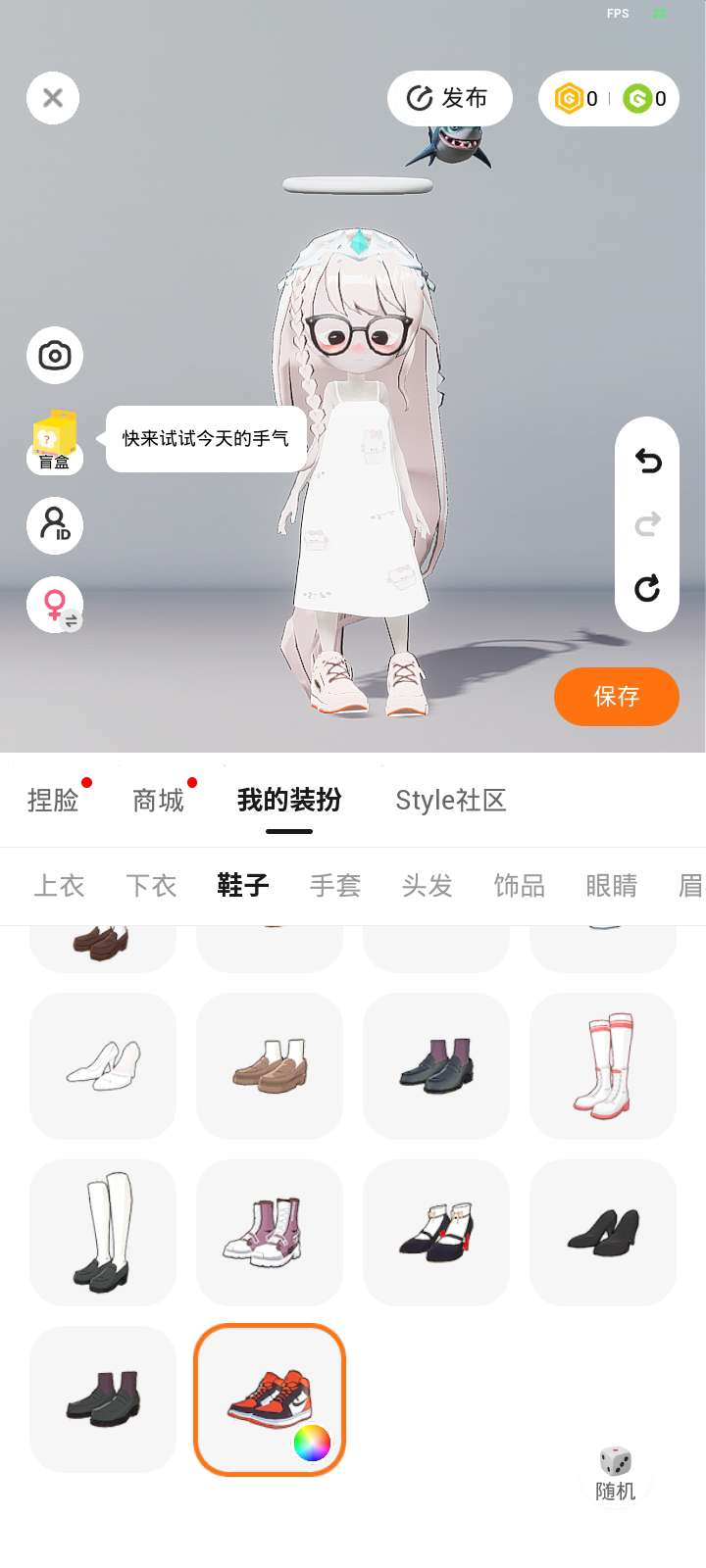The image size is (706, 1568).
Task: Open color wheel on the orange sneakers
Action: click(x=312, y=1443)
